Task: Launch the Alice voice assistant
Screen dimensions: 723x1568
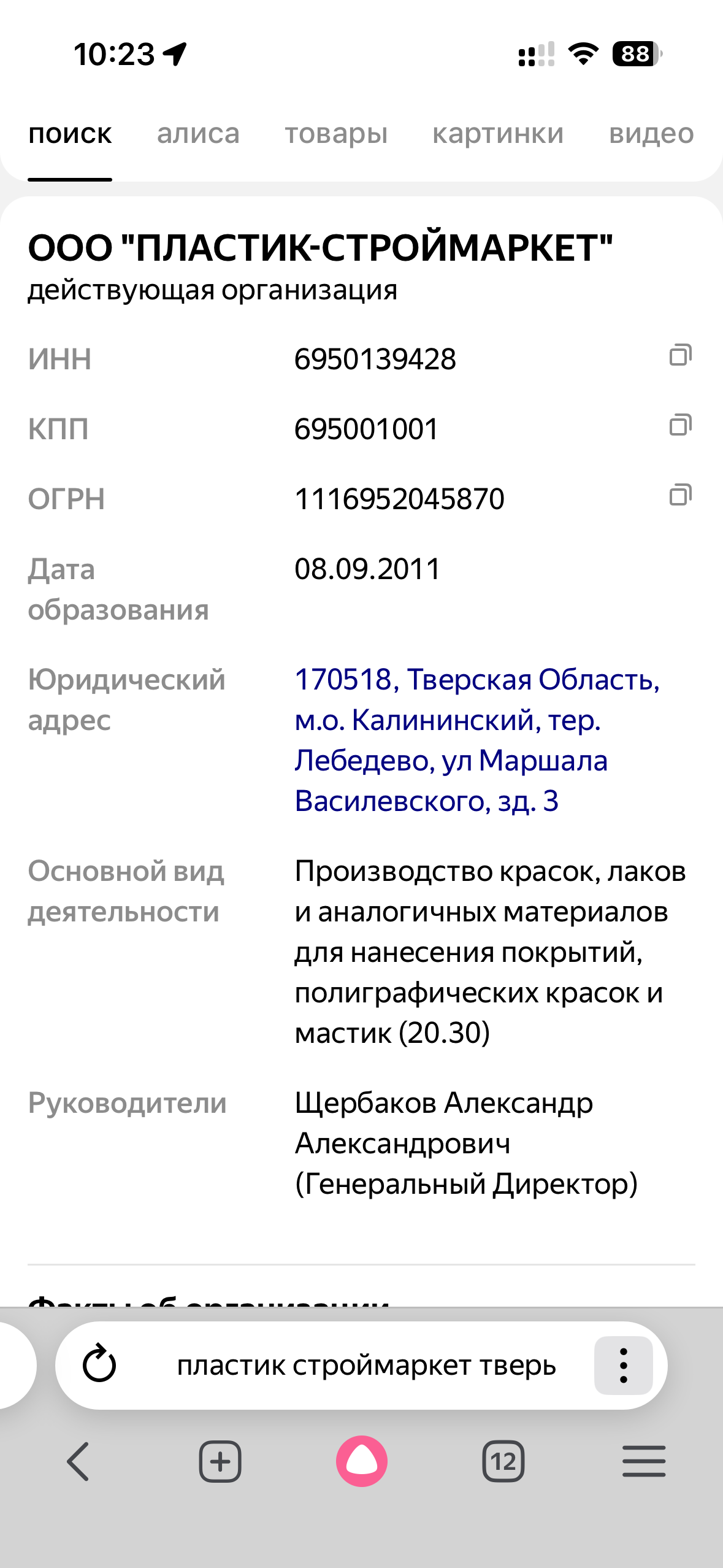Action: point(362,1461)
